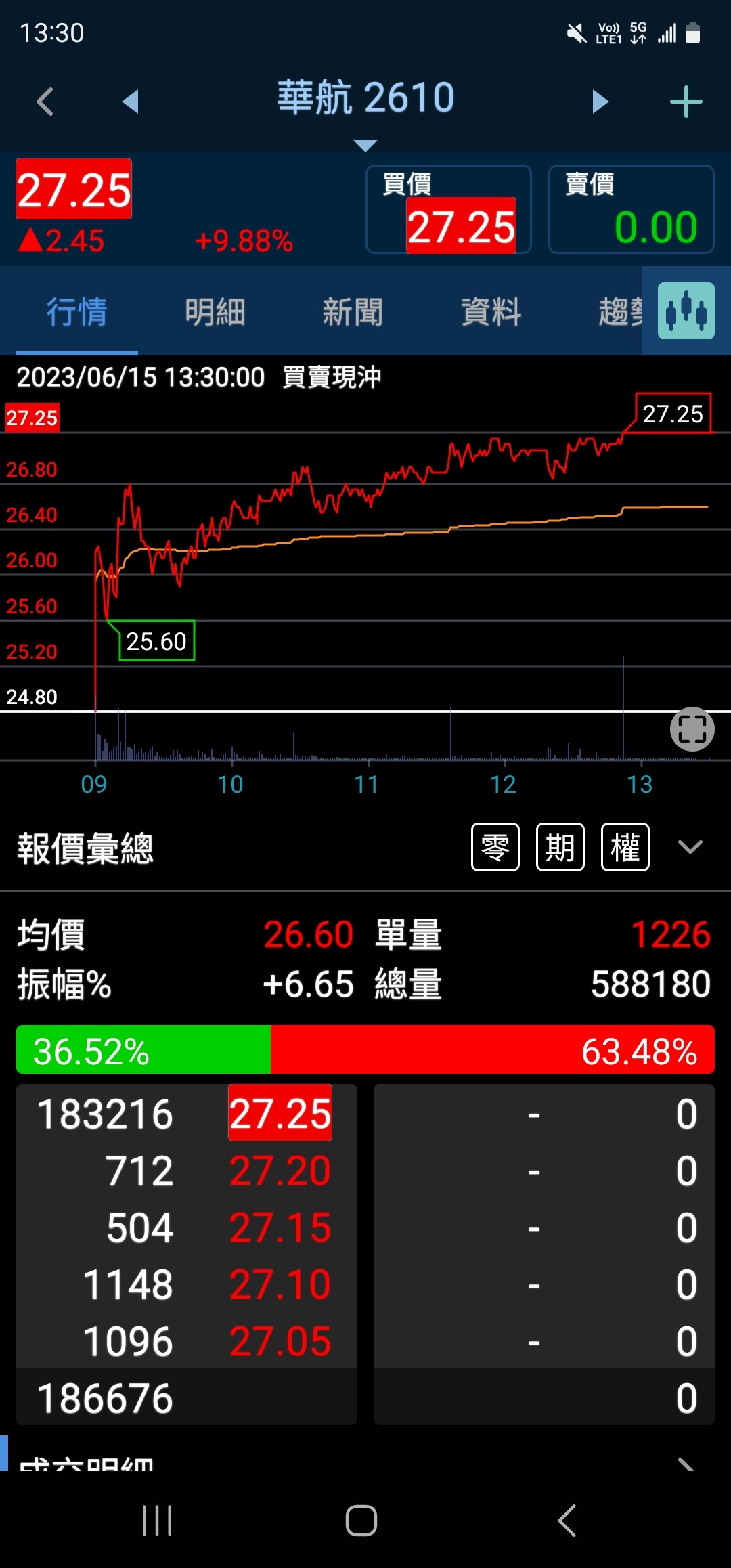The image size is (731, 1568).
Task: Select the 行情 tab
Action: [x=76, y=311]
